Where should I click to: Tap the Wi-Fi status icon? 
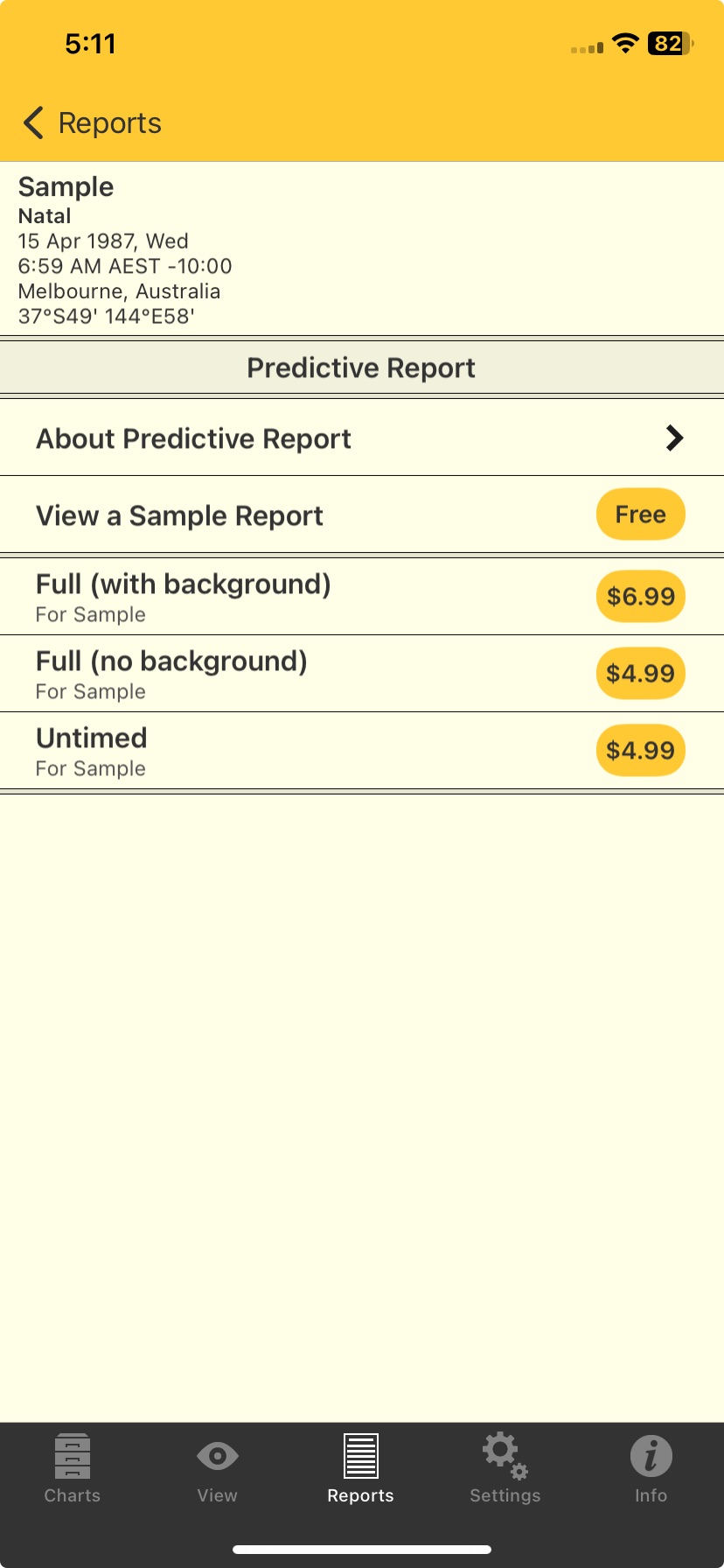(624, 43)
